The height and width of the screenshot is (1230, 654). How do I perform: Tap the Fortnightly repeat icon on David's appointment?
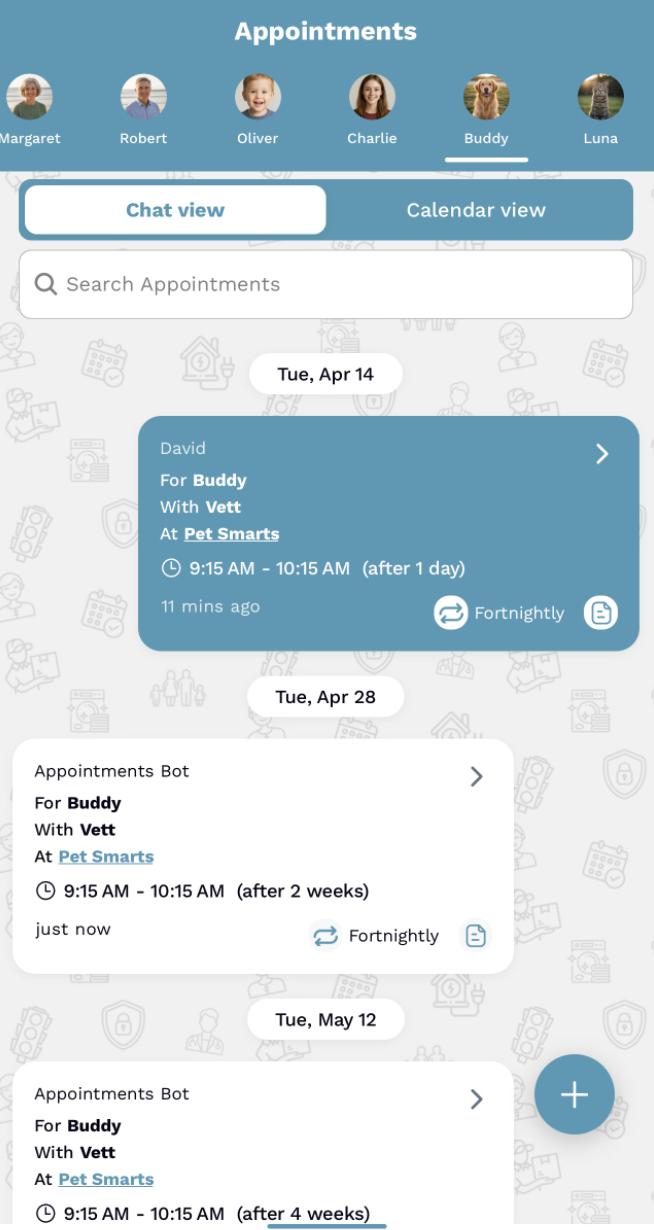click(450, 613)
